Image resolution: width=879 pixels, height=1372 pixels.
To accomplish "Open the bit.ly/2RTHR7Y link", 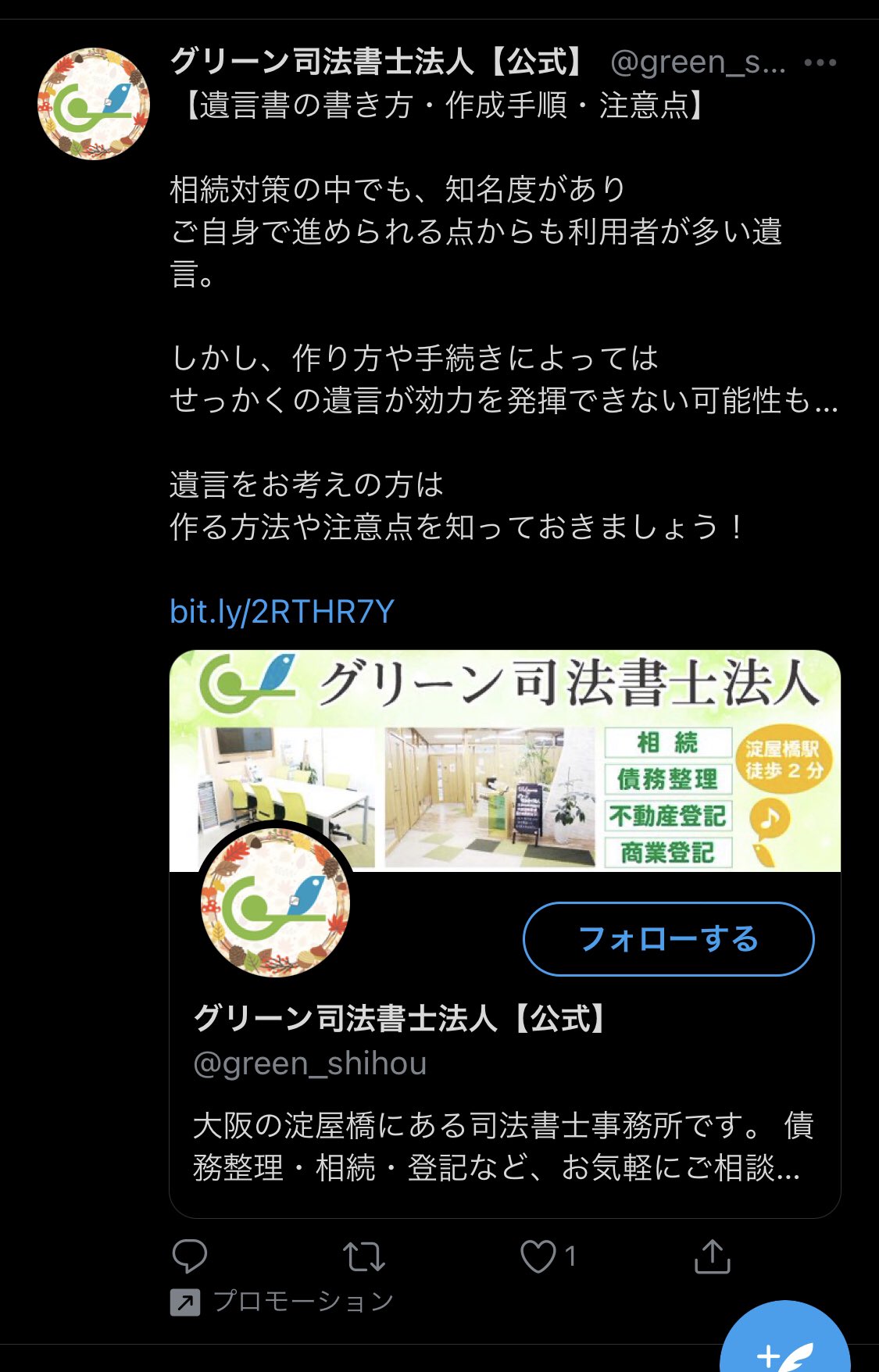I will [282, 612].
